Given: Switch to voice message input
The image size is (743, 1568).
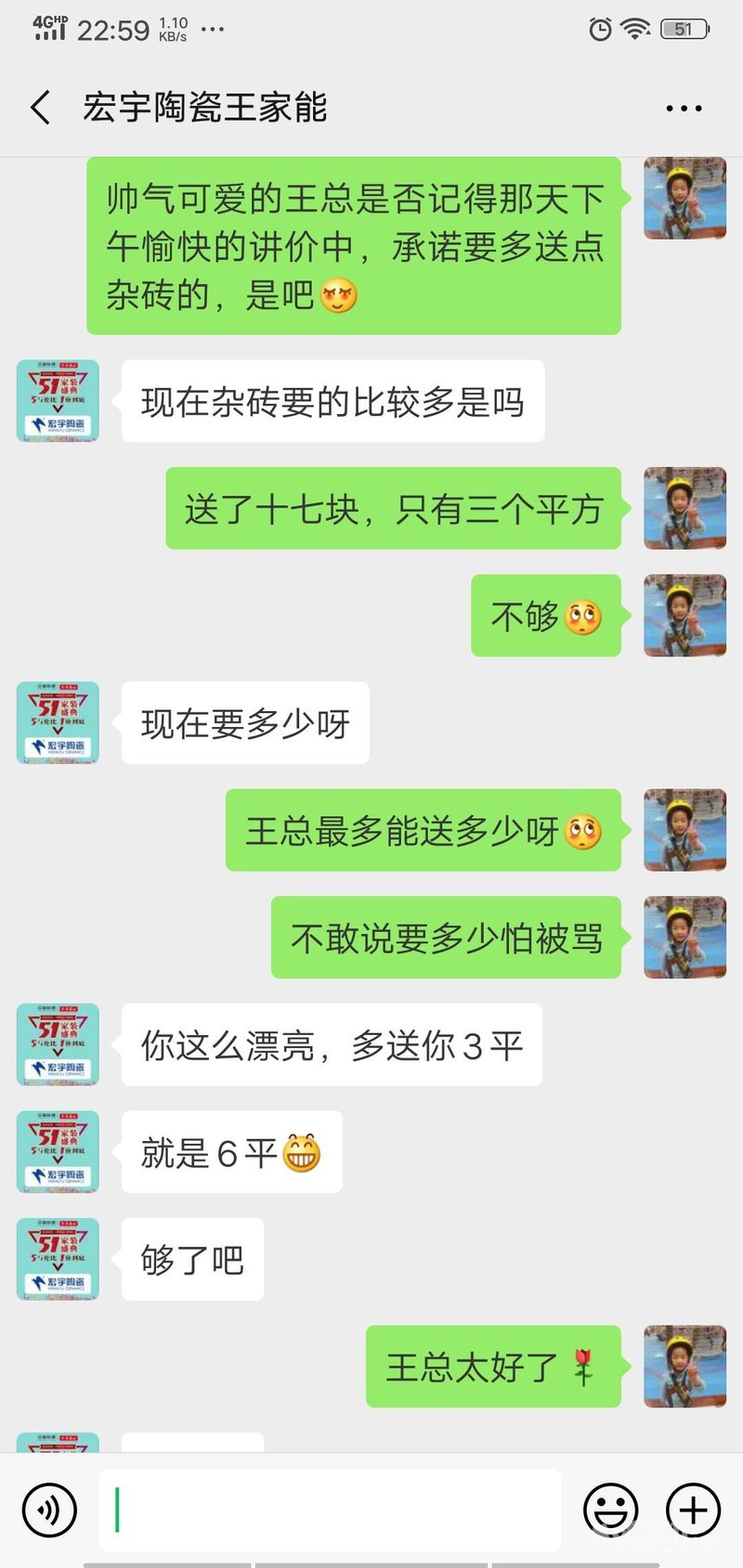Looking at the screenshot, I should (48, 1510).
